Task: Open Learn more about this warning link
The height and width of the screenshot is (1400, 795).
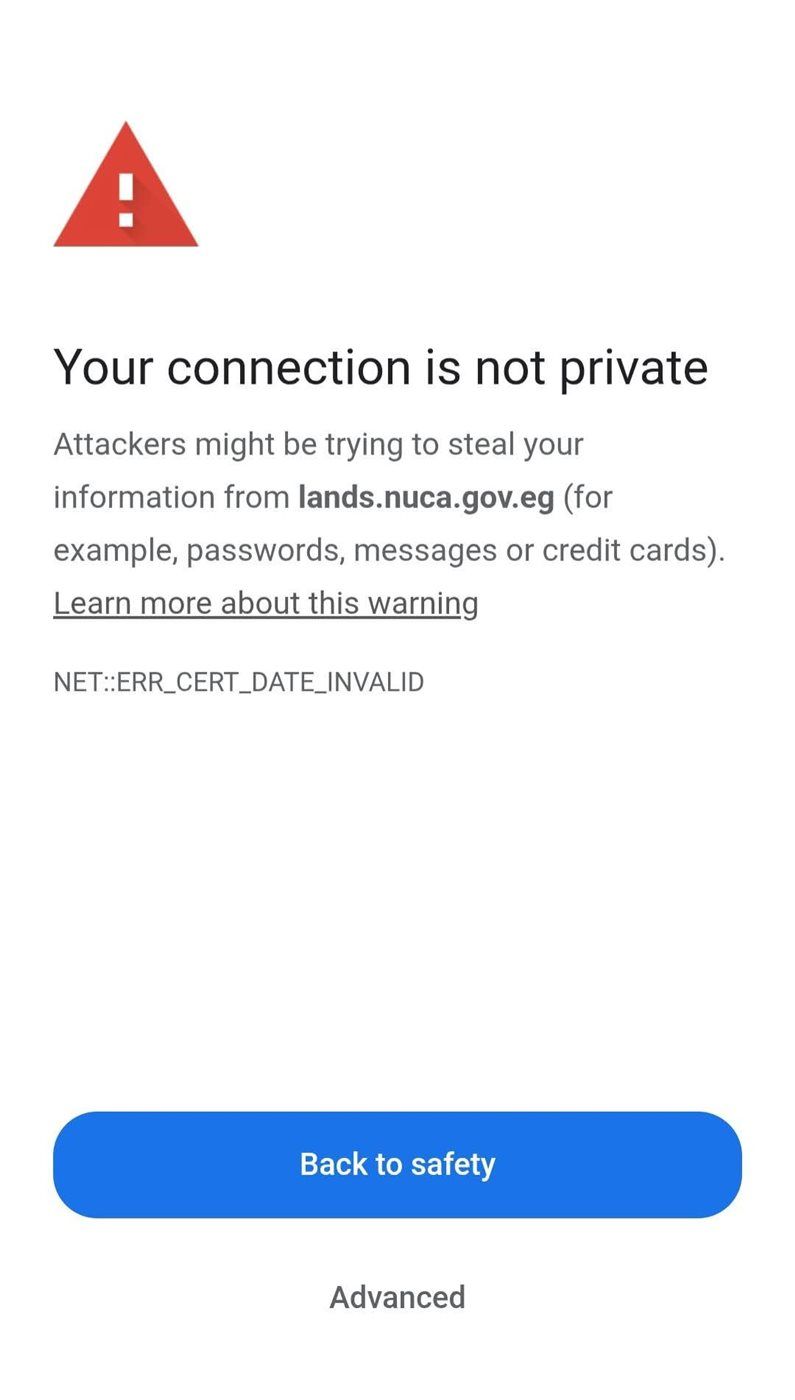Action: click(x=265, y=603)
